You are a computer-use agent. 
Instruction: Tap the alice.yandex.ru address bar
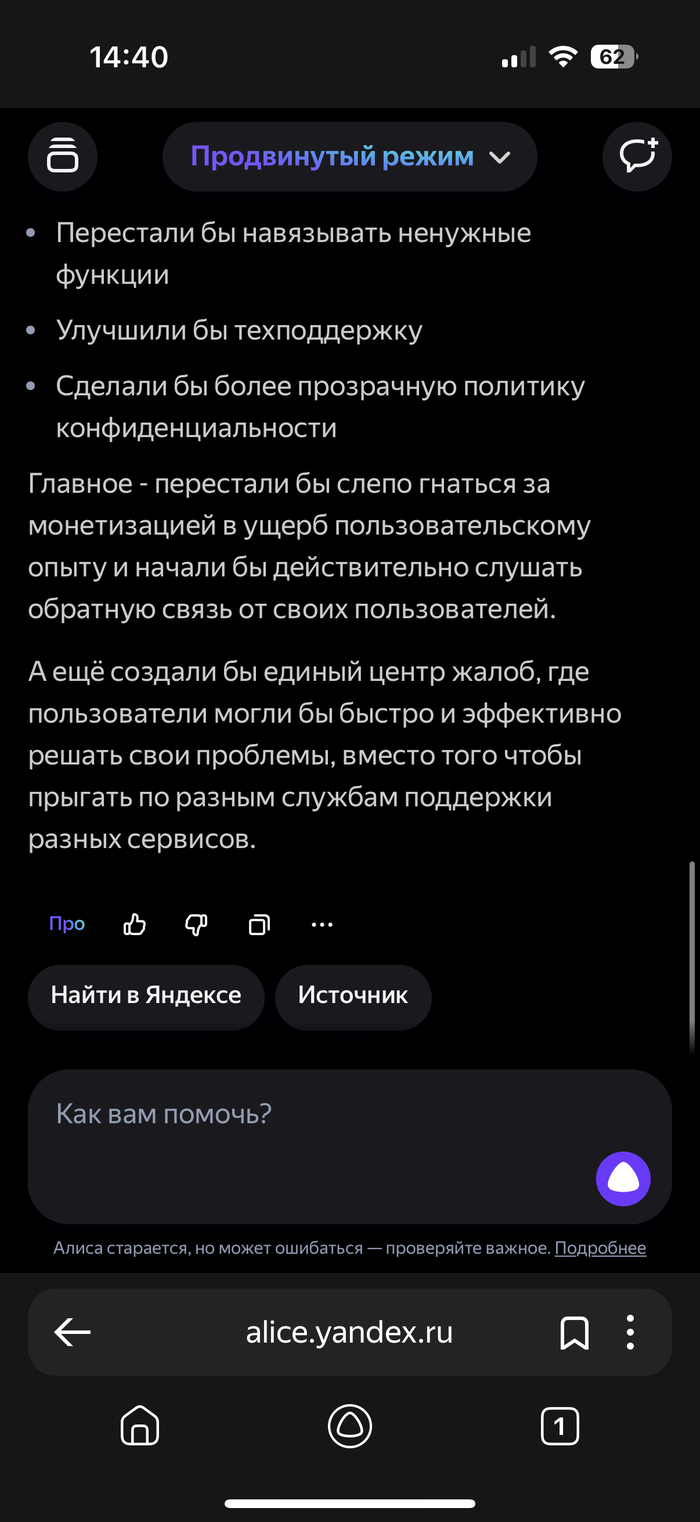[x=349, y=1332]
